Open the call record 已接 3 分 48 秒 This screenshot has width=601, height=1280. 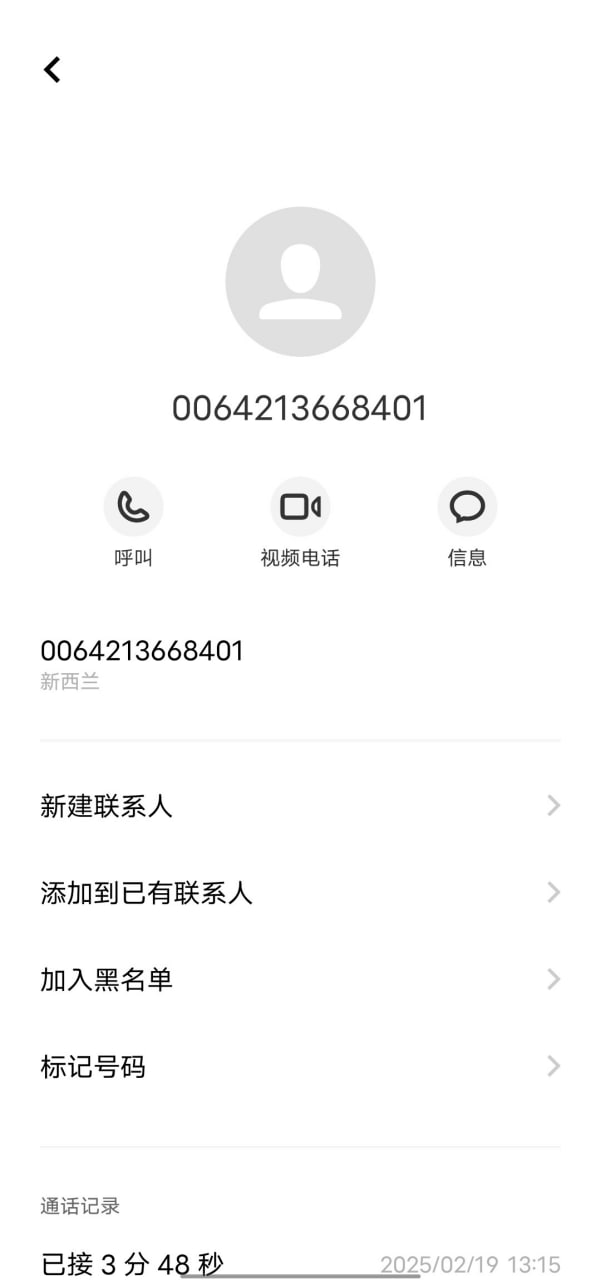point(300,1264)
